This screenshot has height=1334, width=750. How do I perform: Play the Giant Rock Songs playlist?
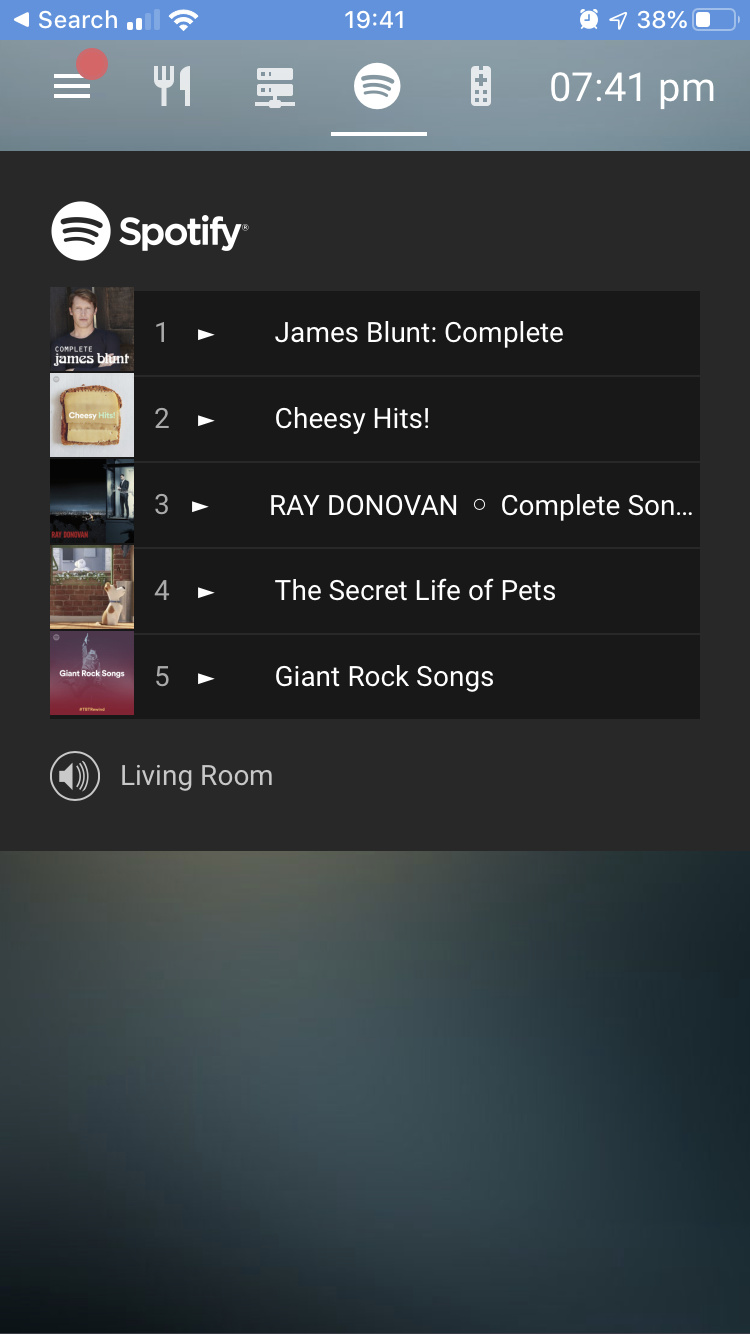pyautogui.click(x=384, y=677)
